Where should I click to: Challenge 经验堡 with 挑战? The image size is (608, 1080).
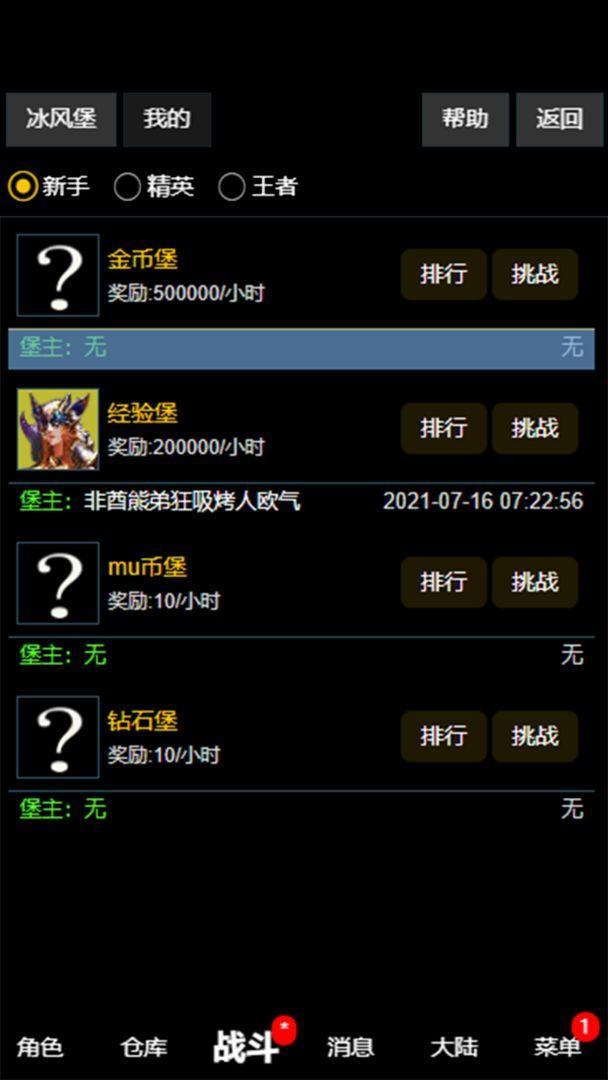(x=535, y=428)
